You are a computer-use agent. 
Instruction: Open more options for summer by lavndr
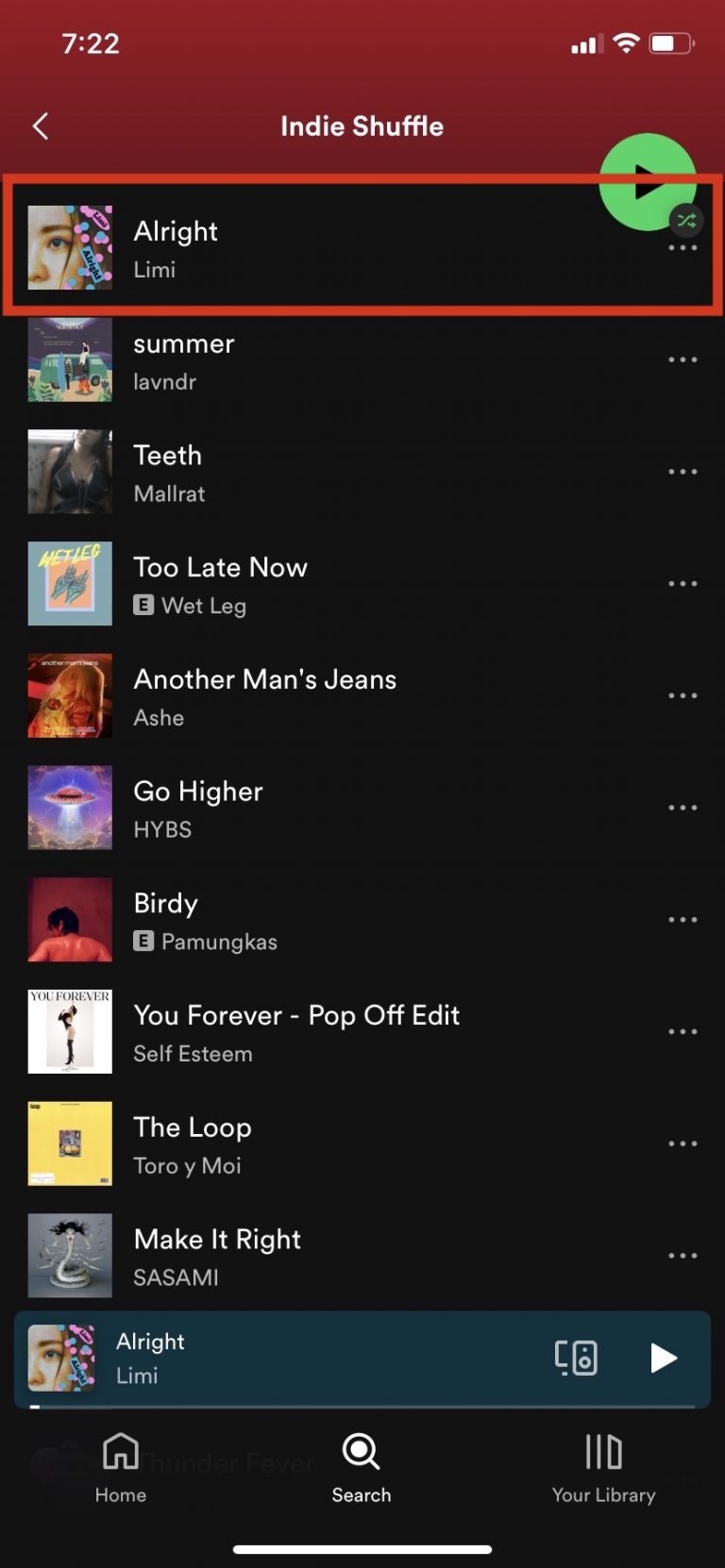(682, 359)
